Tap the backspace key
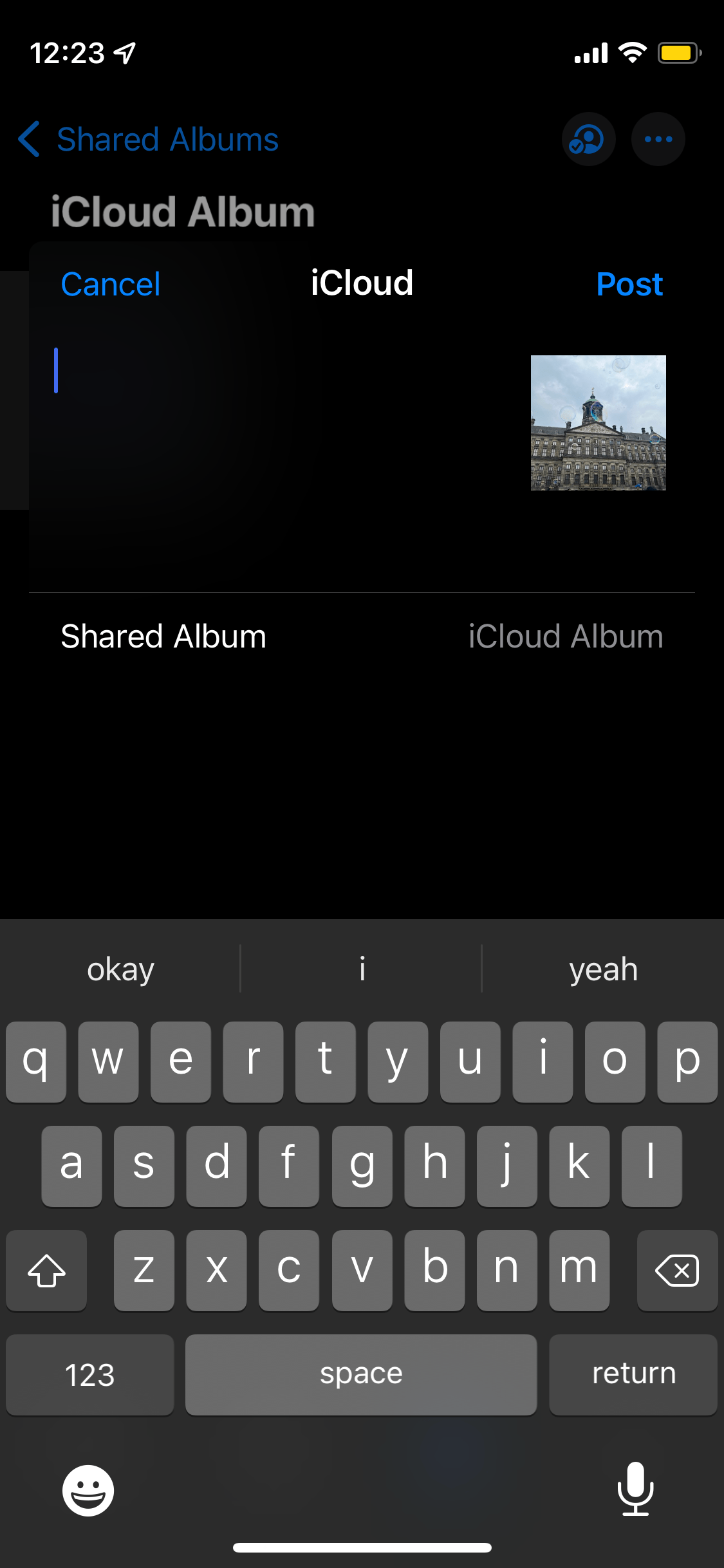The height and width of the screenshot is (1568, 724). (x=677, y=1271)
